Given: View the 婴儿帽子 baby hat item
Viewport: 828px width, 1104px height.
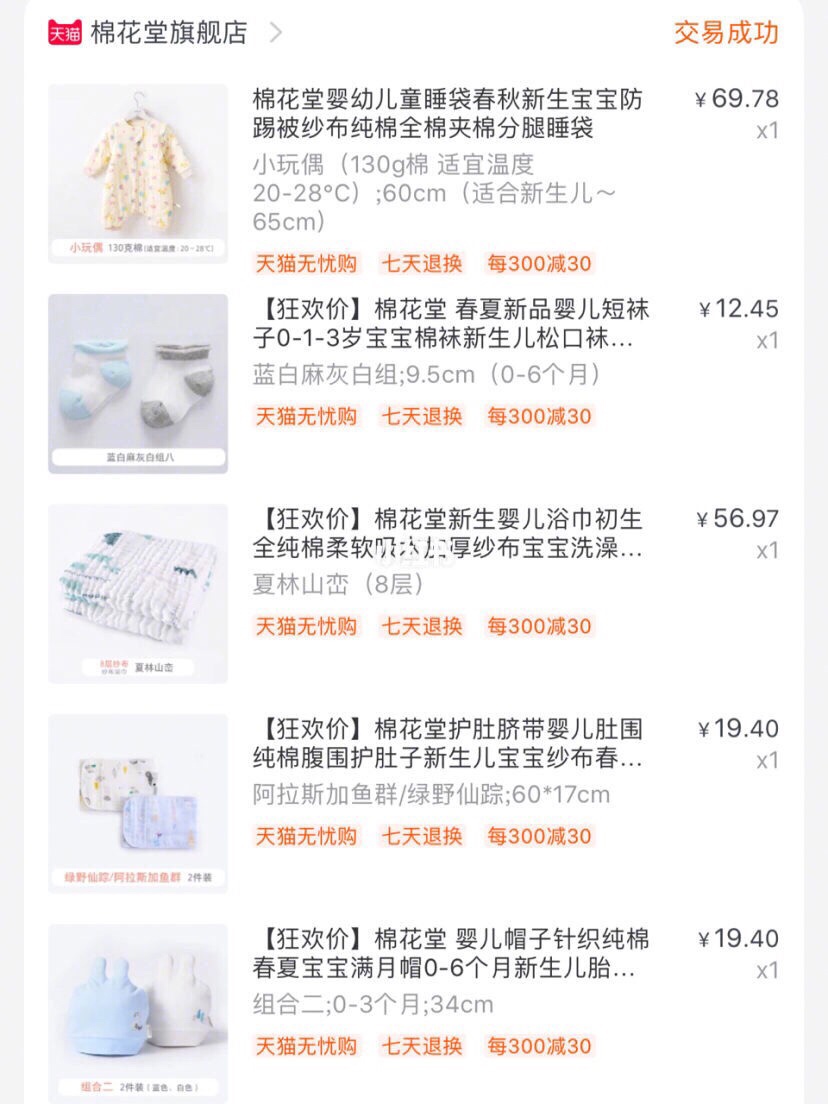Looking at the screenshot, I should (x=450, y=953).
